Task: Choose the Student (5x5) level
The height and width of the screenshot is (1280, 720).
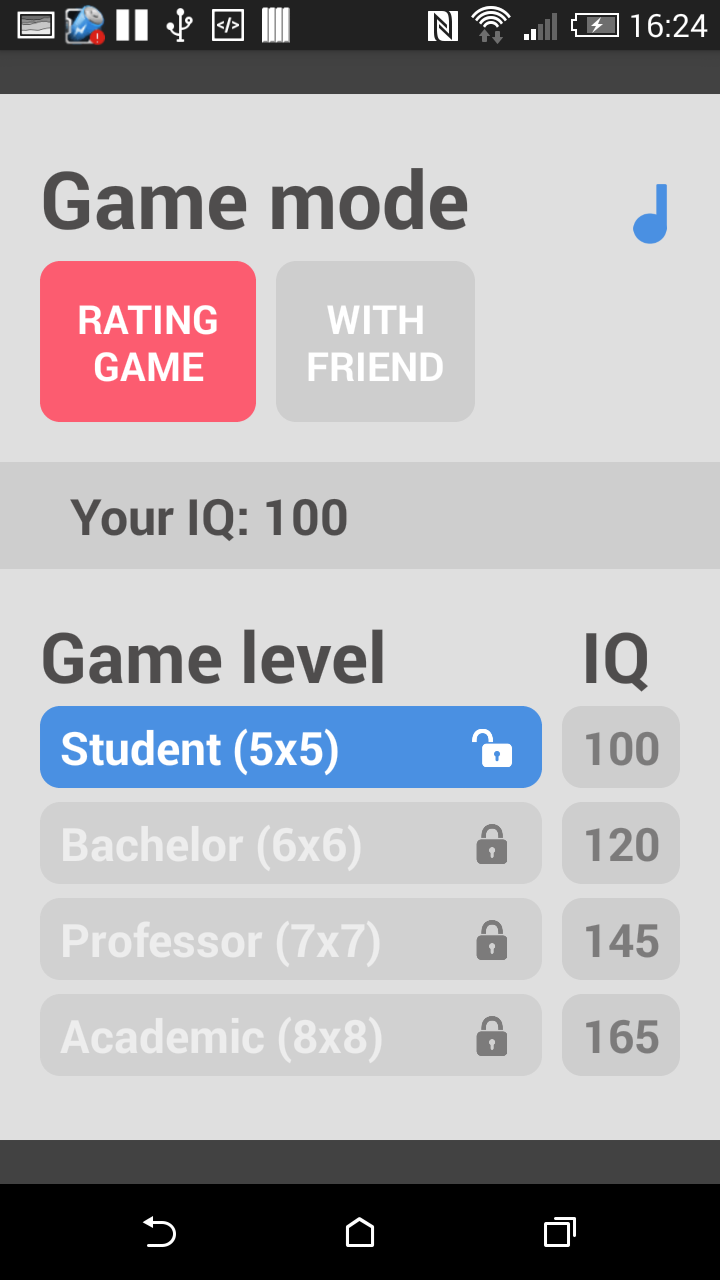Action: [x=291, y=747]
